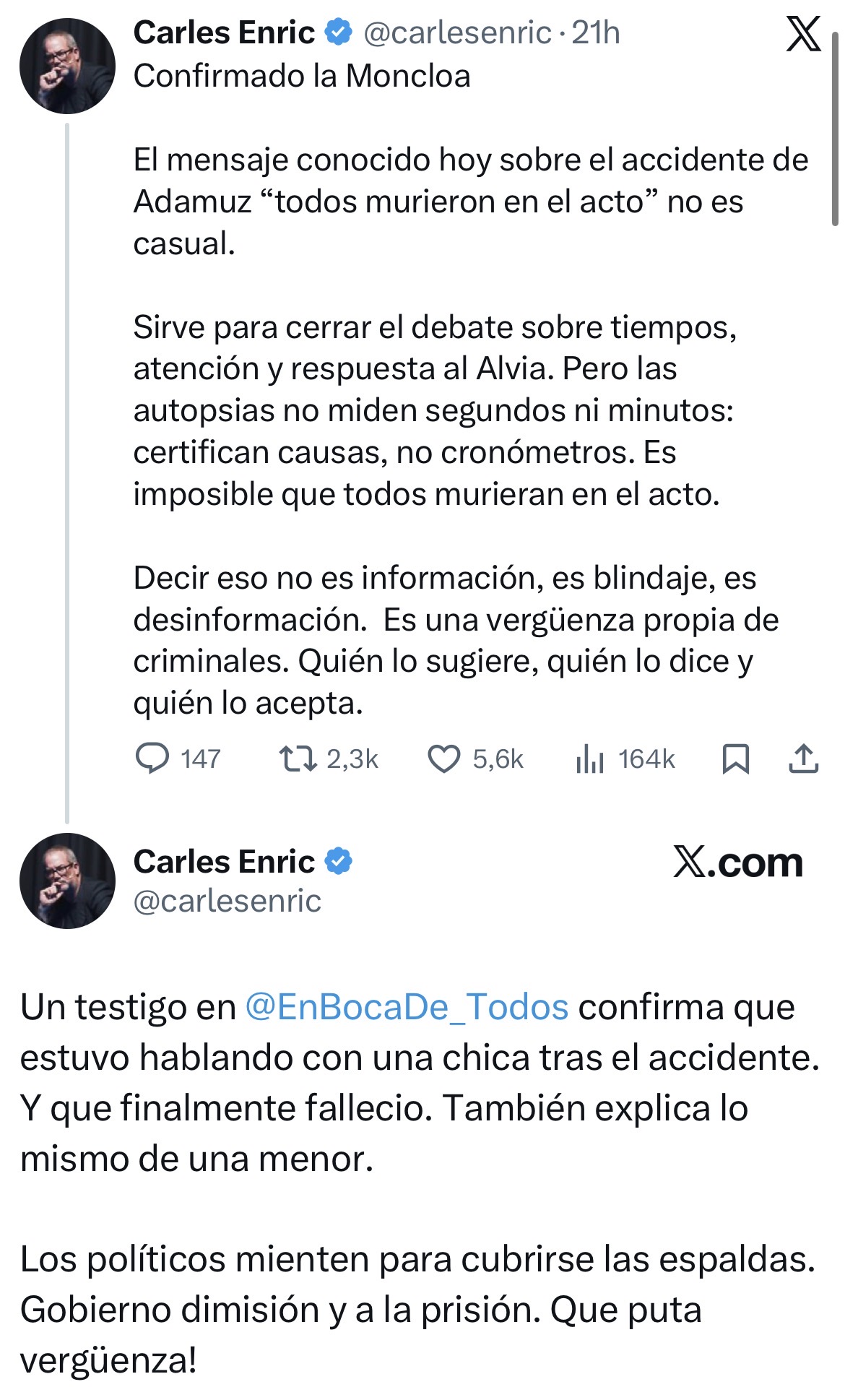Share the Confirmado la Moncloa post
The height and width of the screenshot is (1400, 845).
click(x=803, y=759)
